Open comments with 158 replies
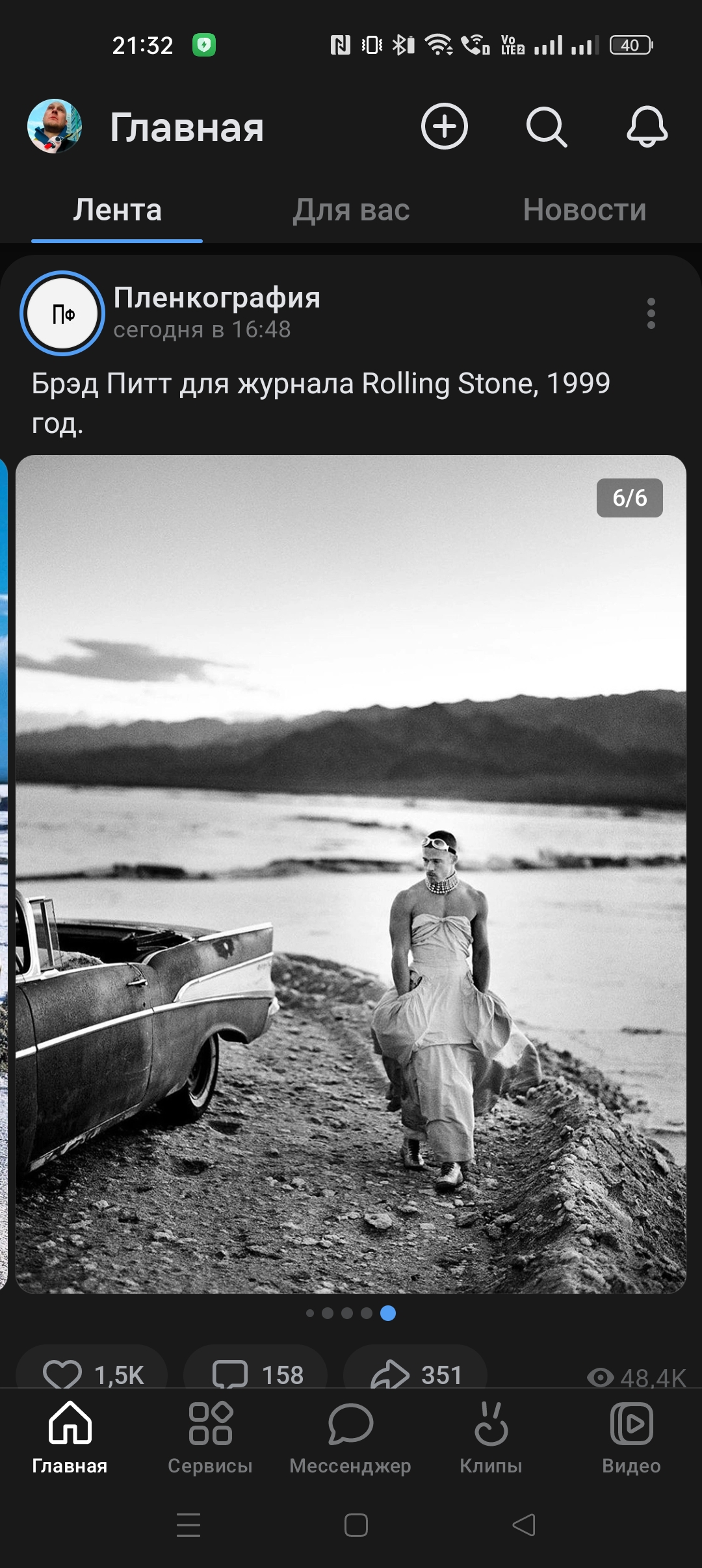 pyautogui.click(x=255, y=1374)
